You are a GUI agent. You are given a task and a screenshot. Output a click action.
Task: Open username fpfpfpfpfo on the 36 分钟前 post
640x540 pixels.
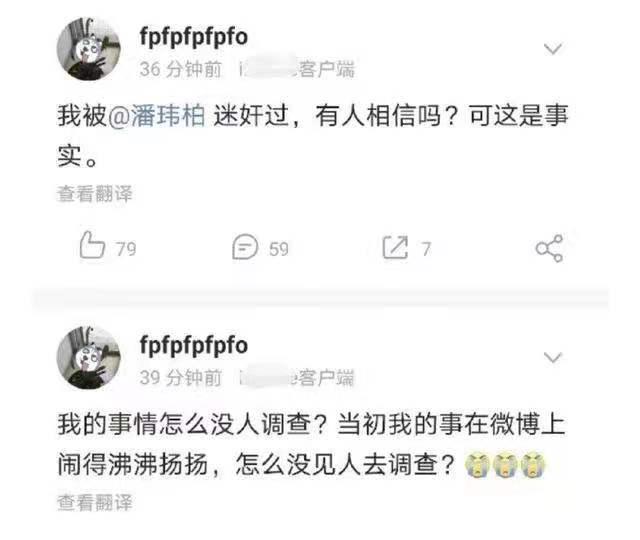coord(194,38)
